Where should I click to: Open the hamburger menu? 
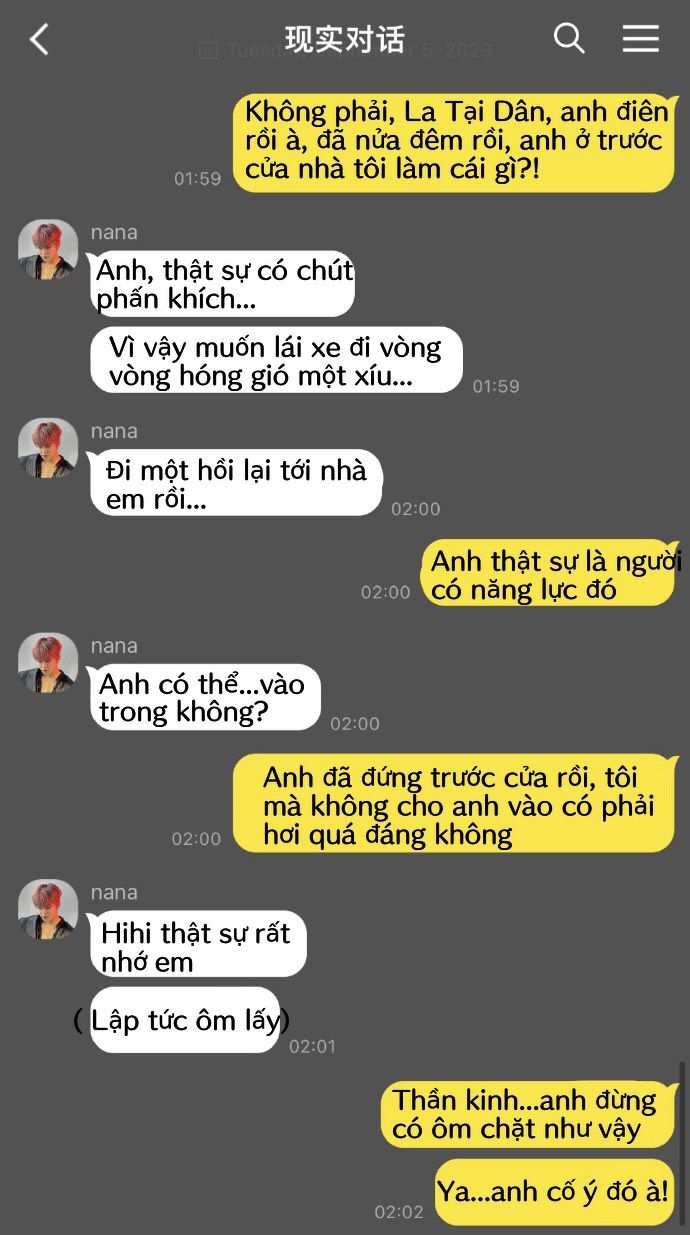click(641, 39)
